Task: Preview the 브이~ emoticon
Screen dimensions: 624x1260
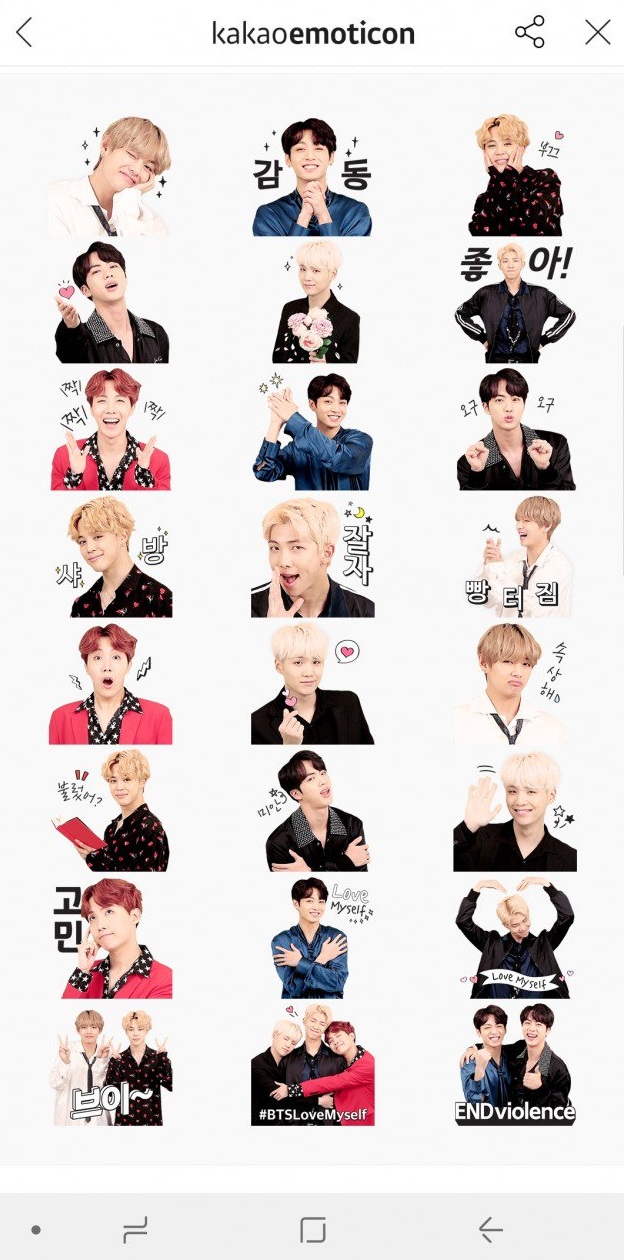Action: pyautogui.click(x=110, y=1066)
